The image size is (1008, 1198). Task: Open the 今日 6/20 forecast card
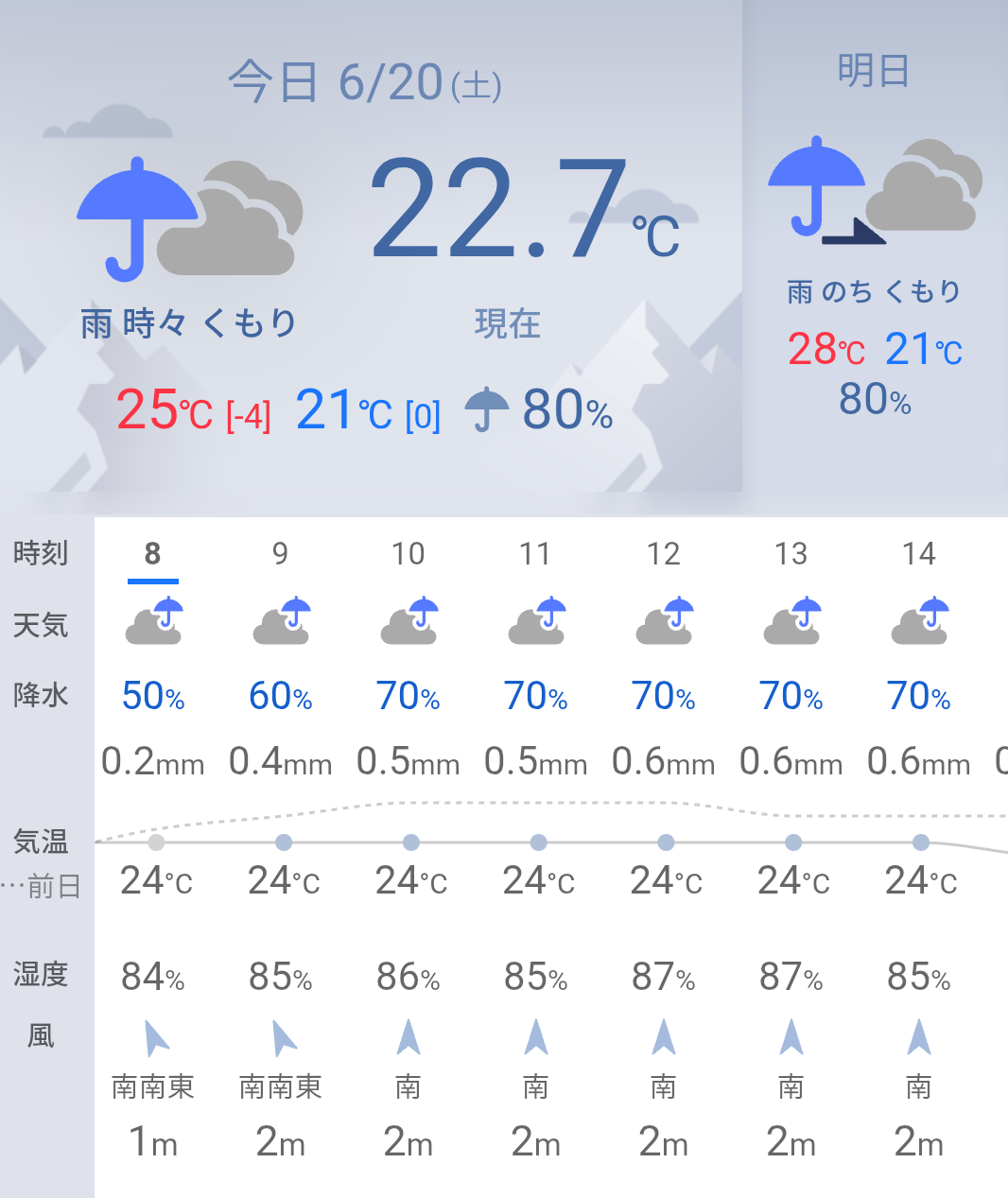371,246
